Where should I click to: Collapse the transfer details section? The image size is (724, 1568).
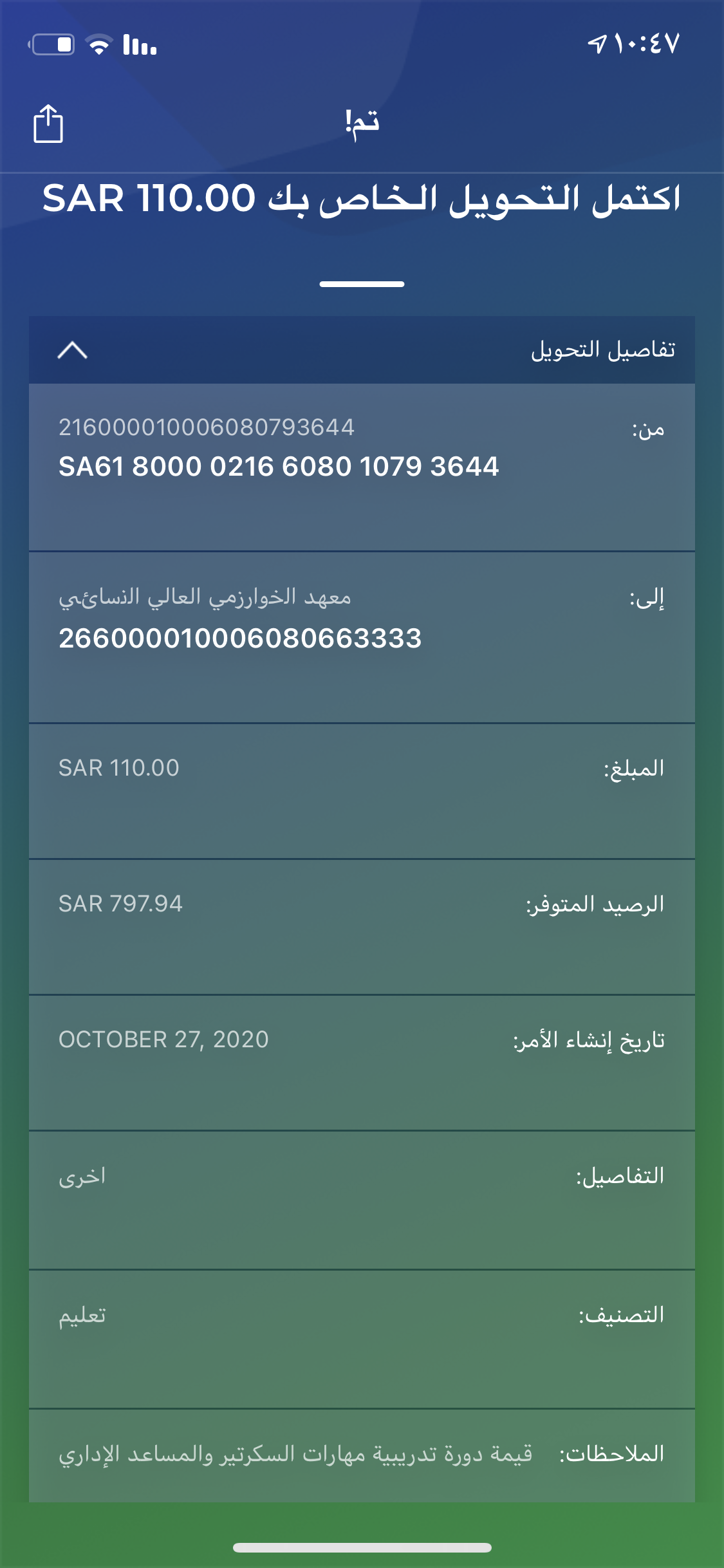(x=72, y=350)
